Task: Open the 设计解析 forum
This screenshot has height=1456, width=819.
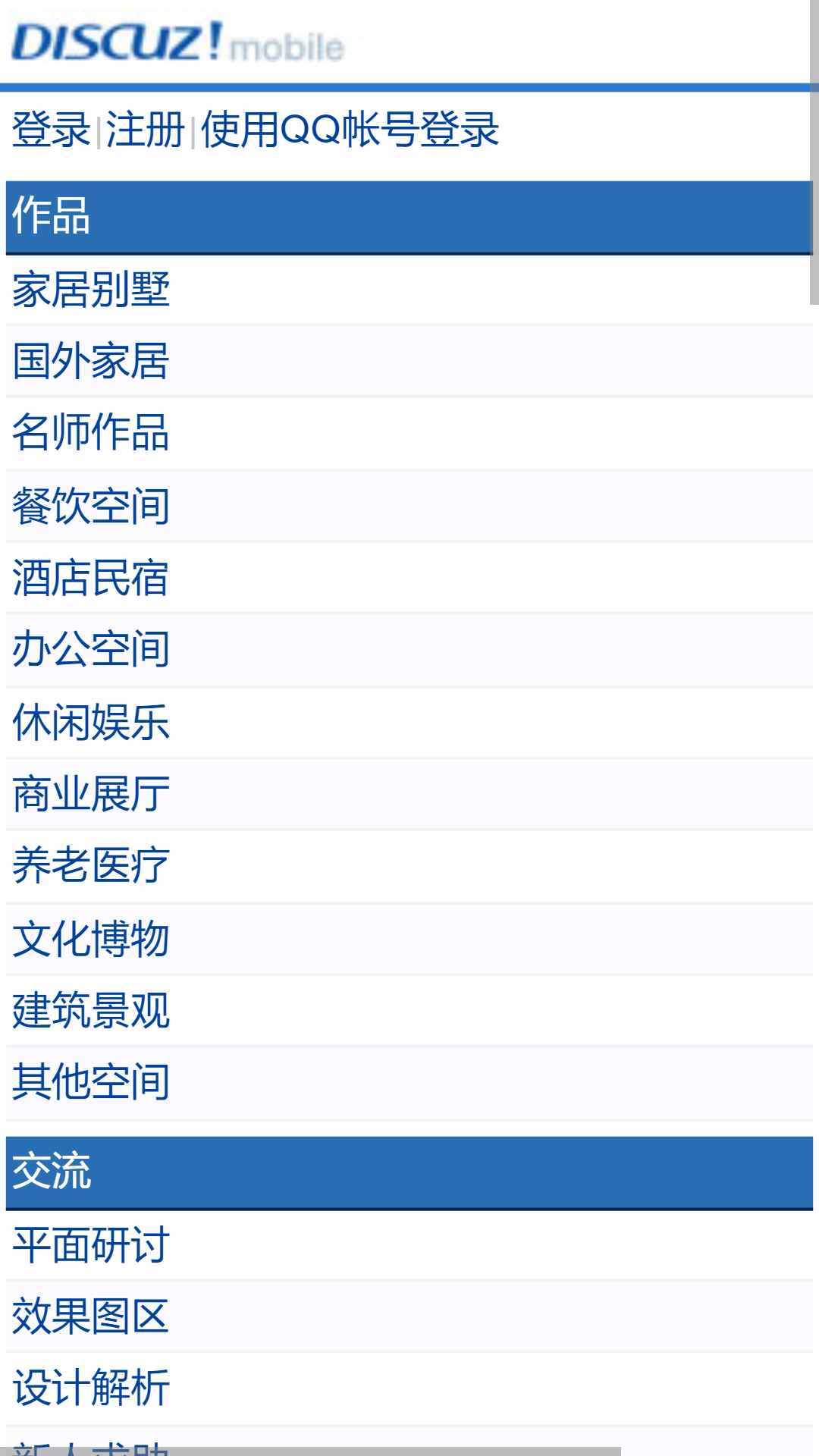Action: point(91,1388)
